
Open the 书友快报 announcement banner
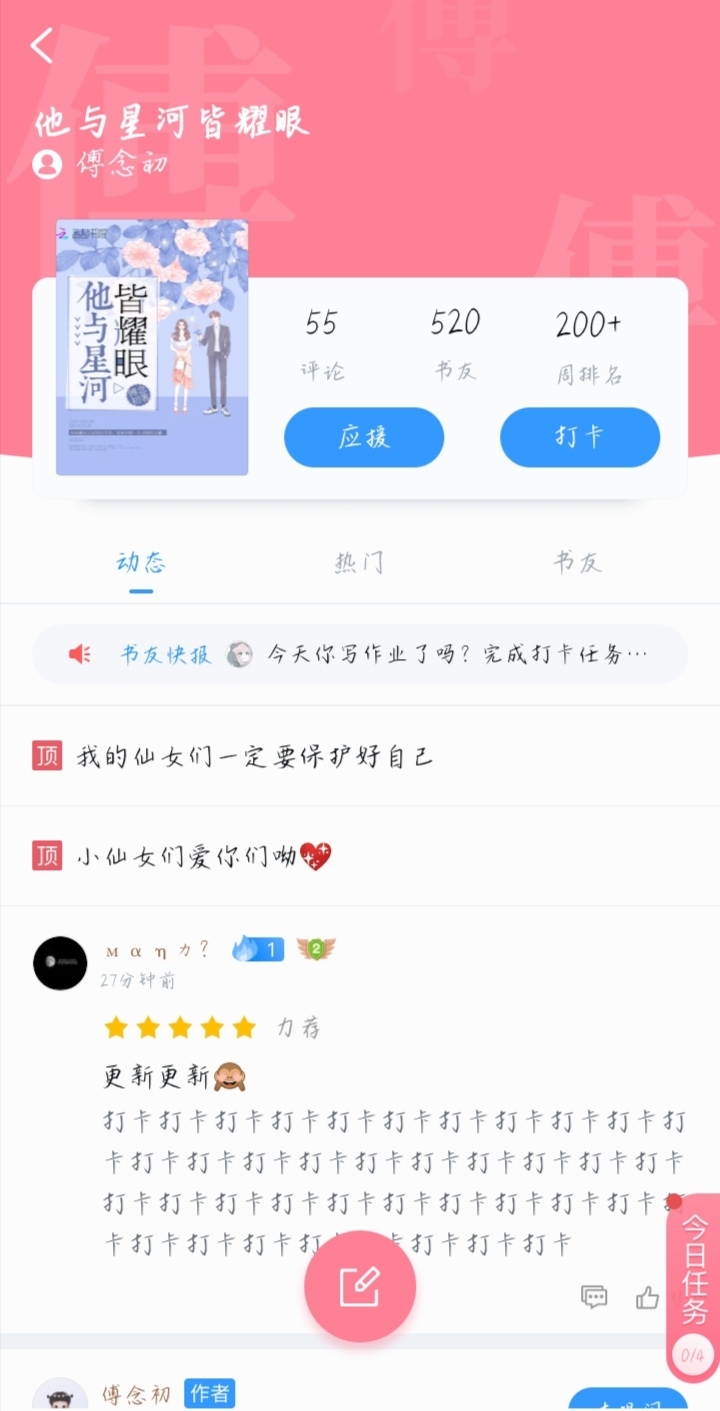360,655
